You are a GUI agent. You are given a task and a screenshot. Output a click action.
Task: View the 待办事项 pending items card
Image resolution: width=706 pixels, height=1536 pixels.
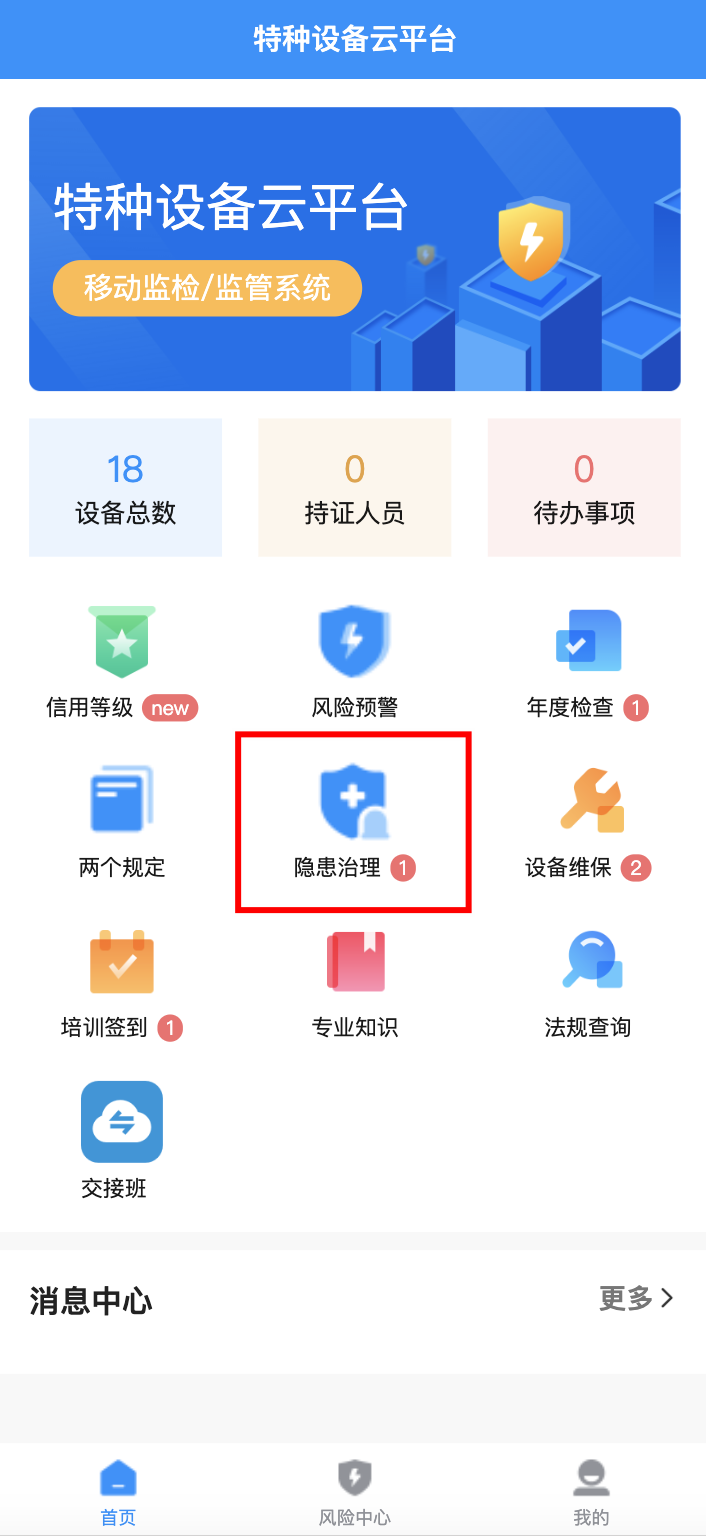[584, 488]
